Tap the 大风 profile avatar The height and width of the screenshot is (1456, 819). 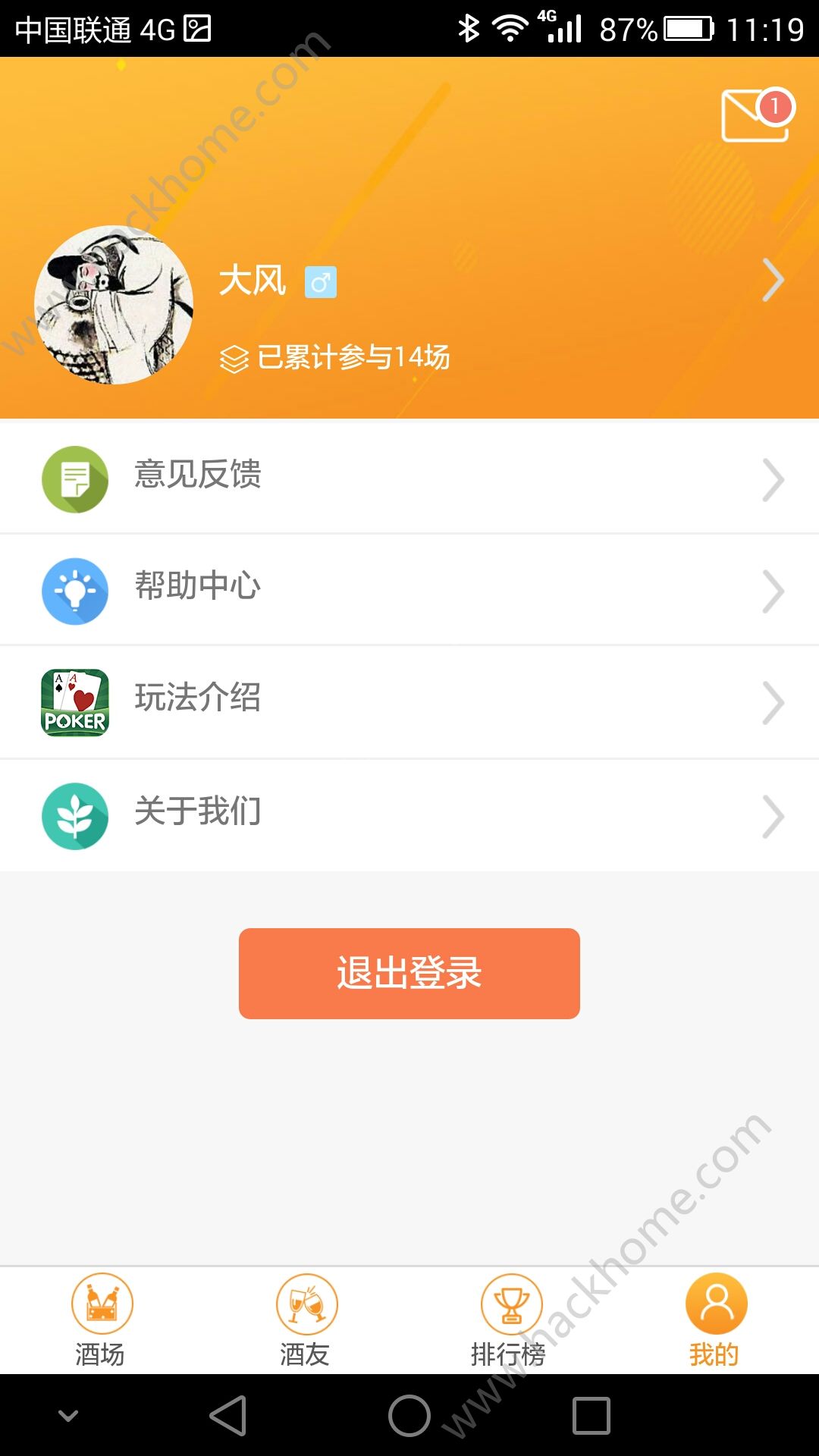pos(114,305)
